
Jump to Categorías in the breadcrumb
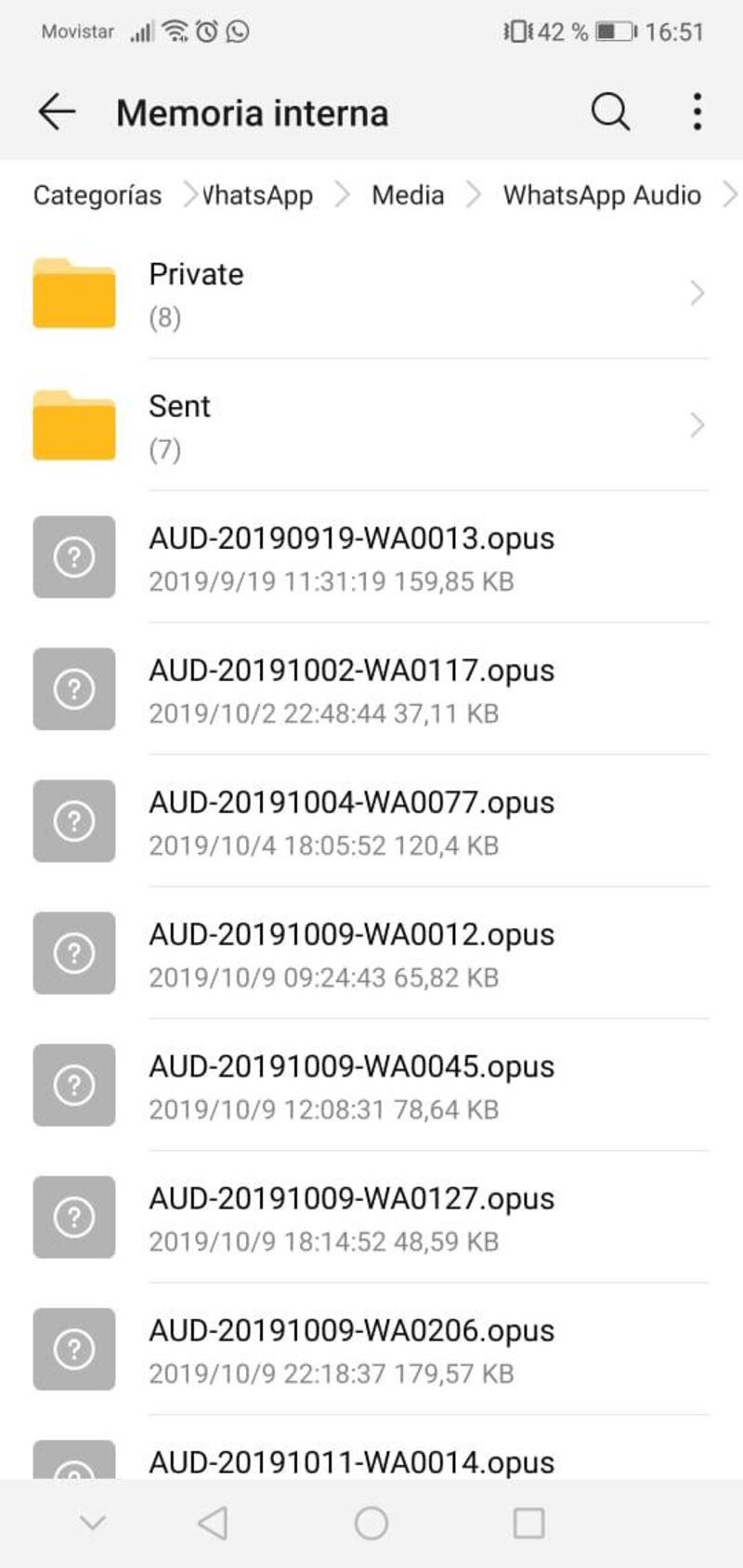98,195
